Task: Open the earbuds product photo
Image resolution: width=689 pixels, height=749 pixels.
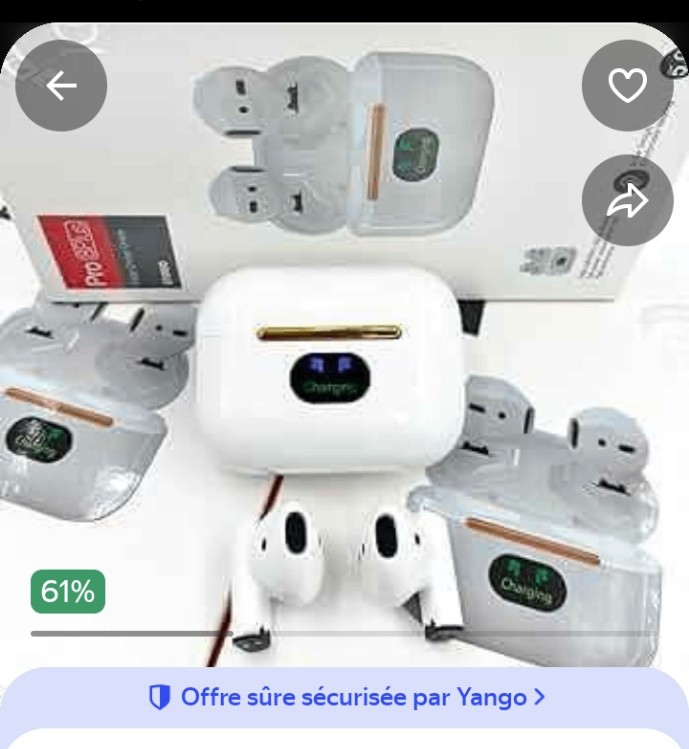Action: pos(330,400)
